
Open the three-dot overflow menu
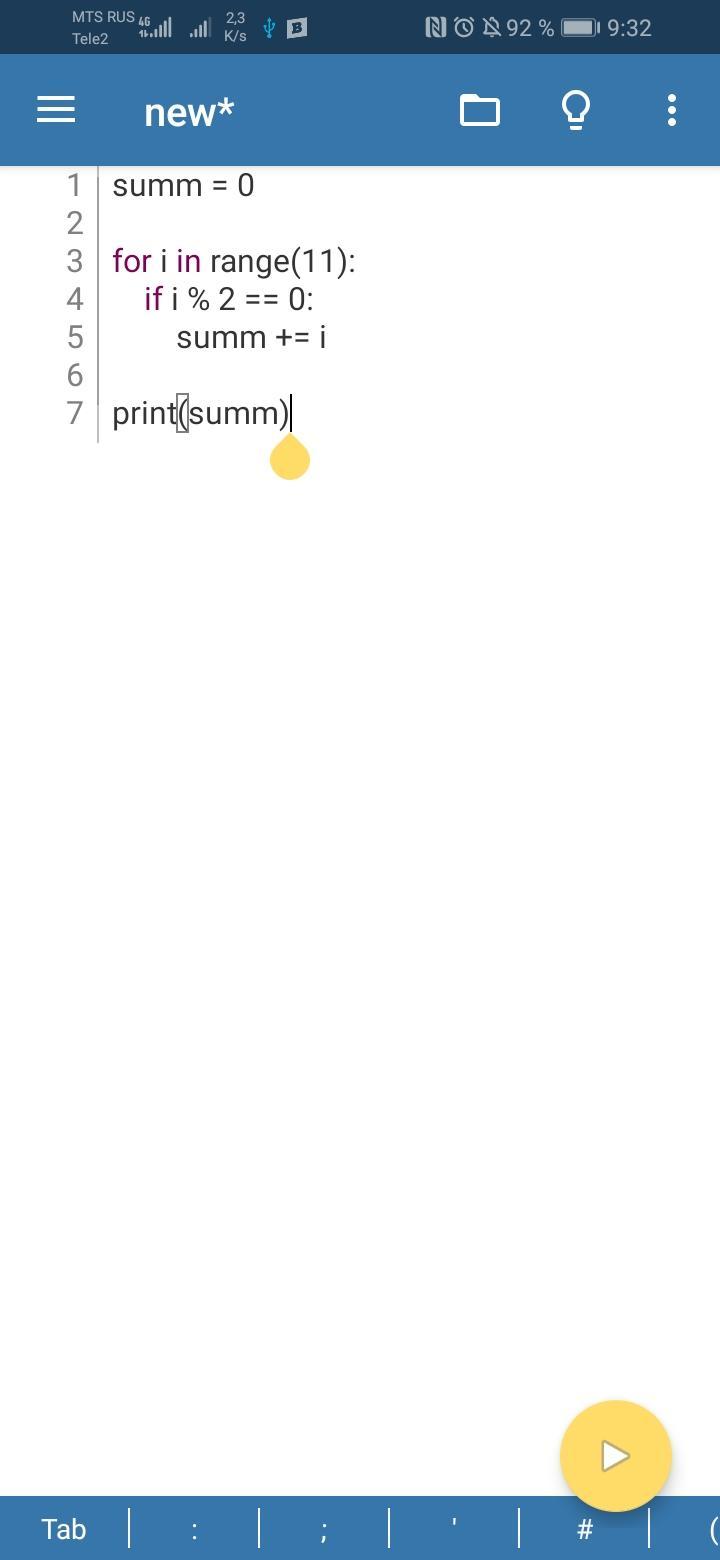tap(672, 110)
